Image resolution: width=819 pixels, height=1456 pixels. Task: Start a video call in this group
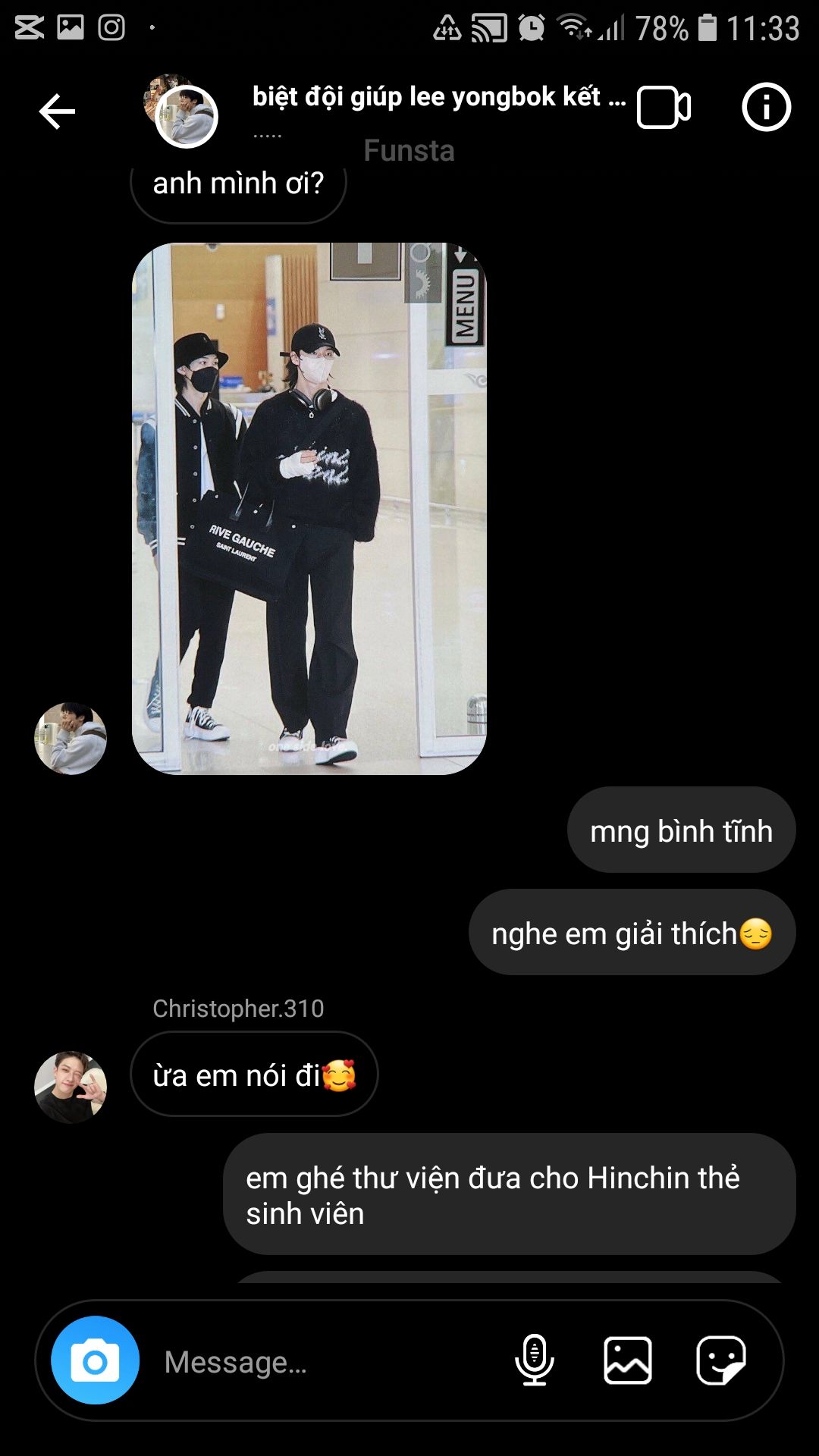664,107
